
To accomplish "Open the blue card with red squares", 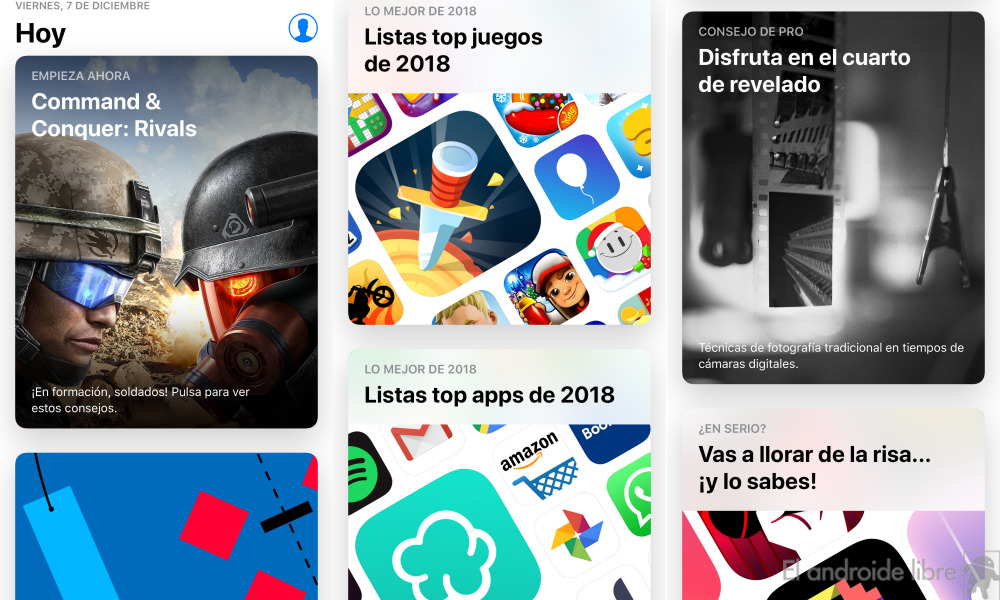I will pyautogui.click(x=166, y=526).
